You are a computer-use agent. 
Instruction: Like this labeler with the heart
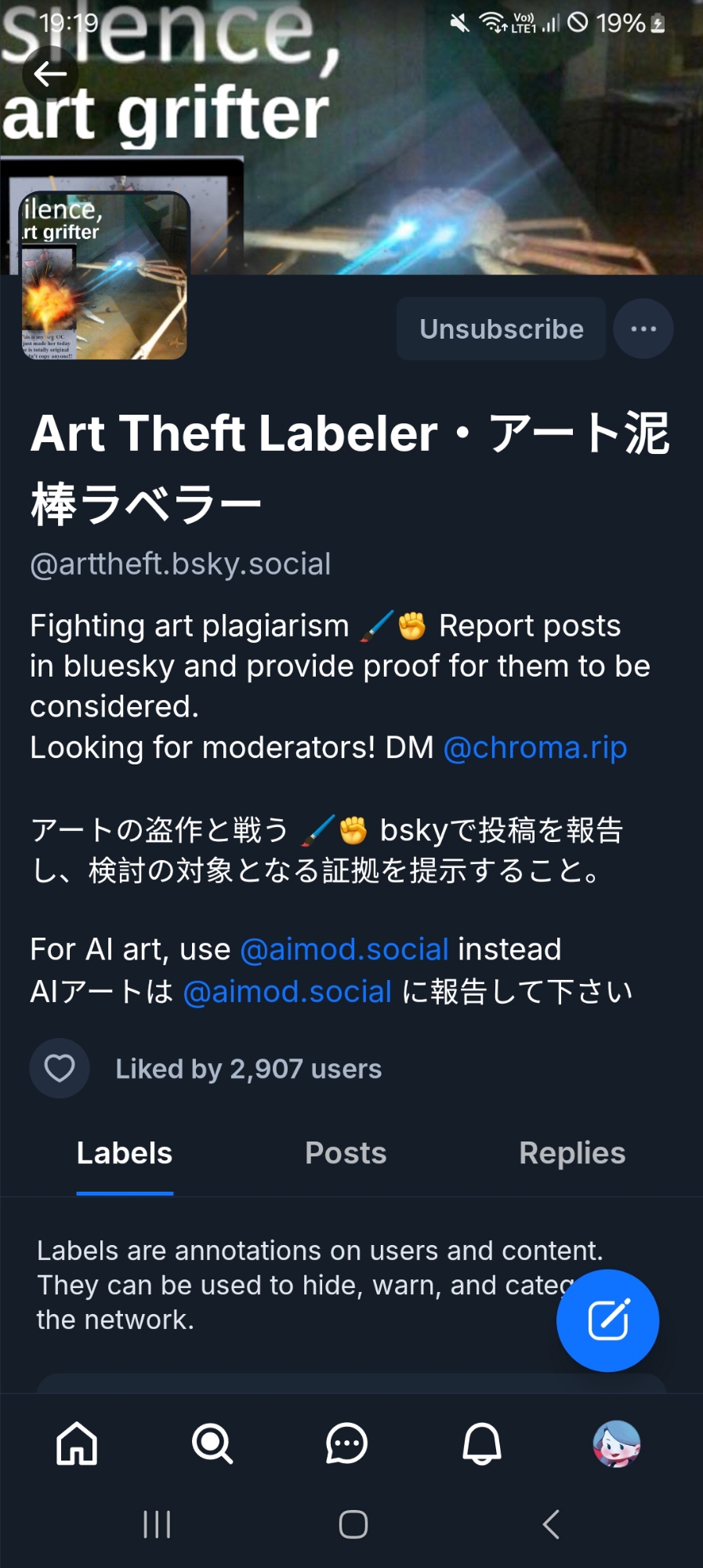[60, 1068]
